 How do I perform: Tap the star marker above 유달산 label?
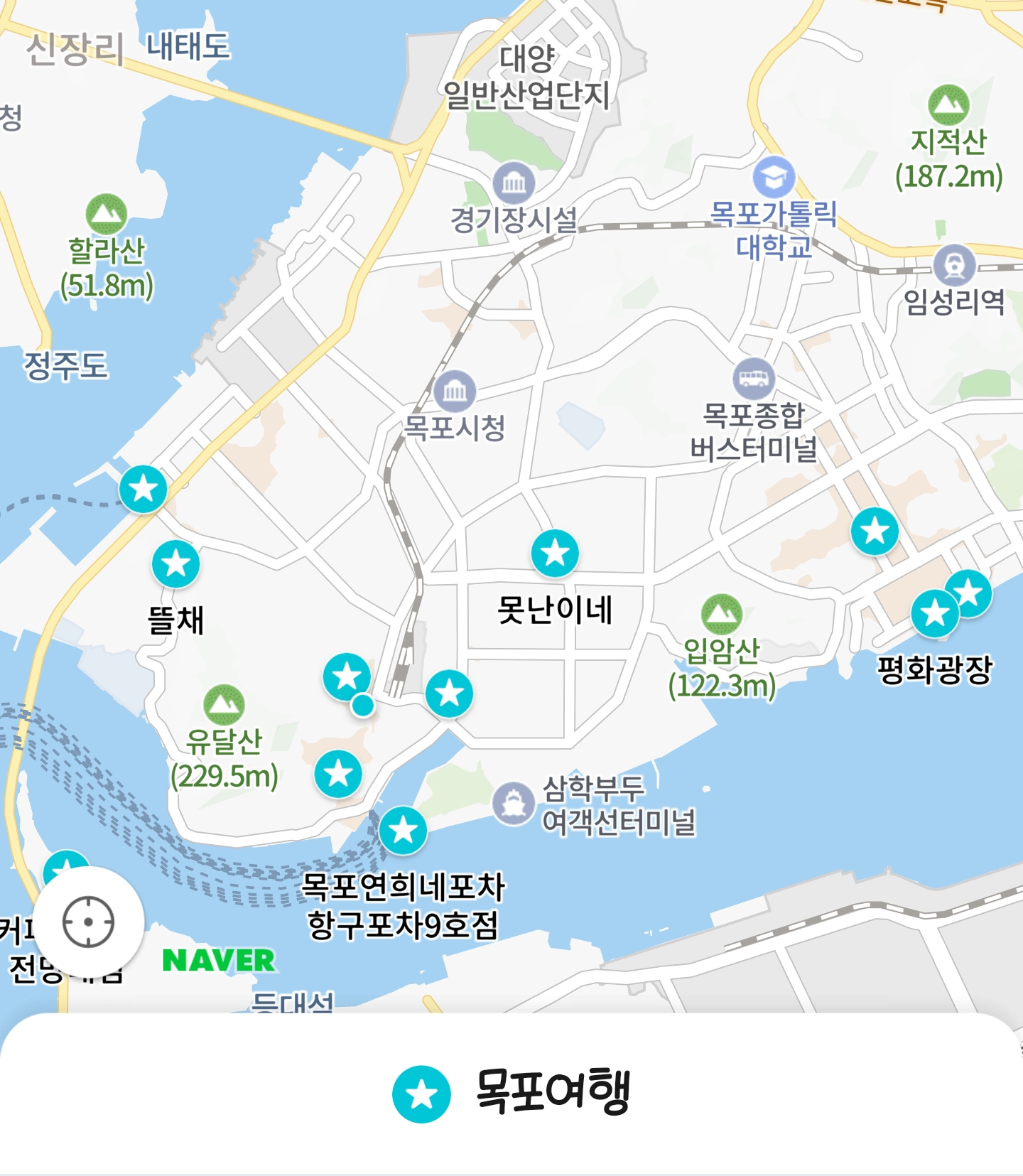[x=347, y=679]
